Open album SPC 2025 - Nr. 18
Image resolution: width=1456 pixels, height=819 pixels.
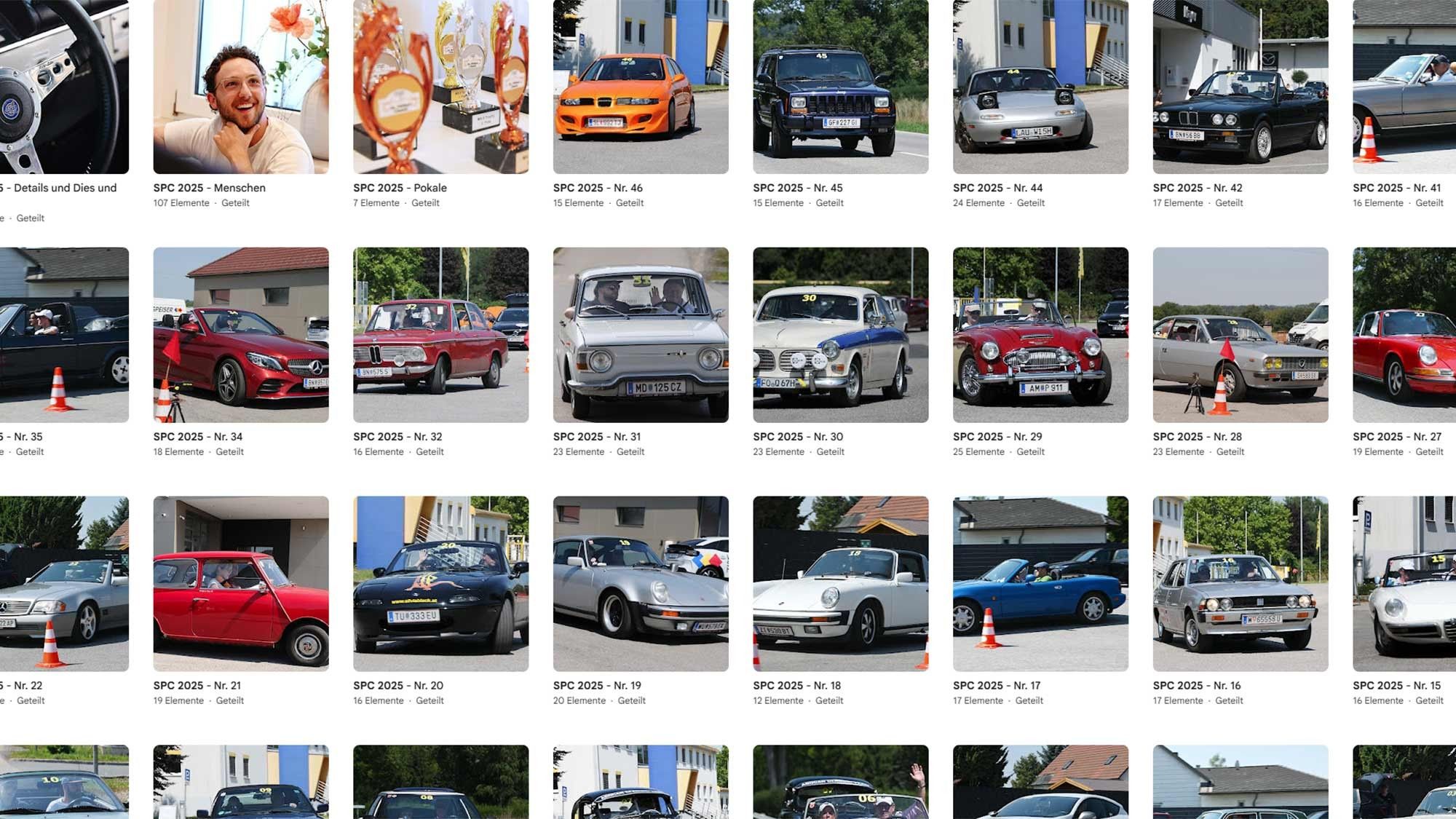[840, 584]
